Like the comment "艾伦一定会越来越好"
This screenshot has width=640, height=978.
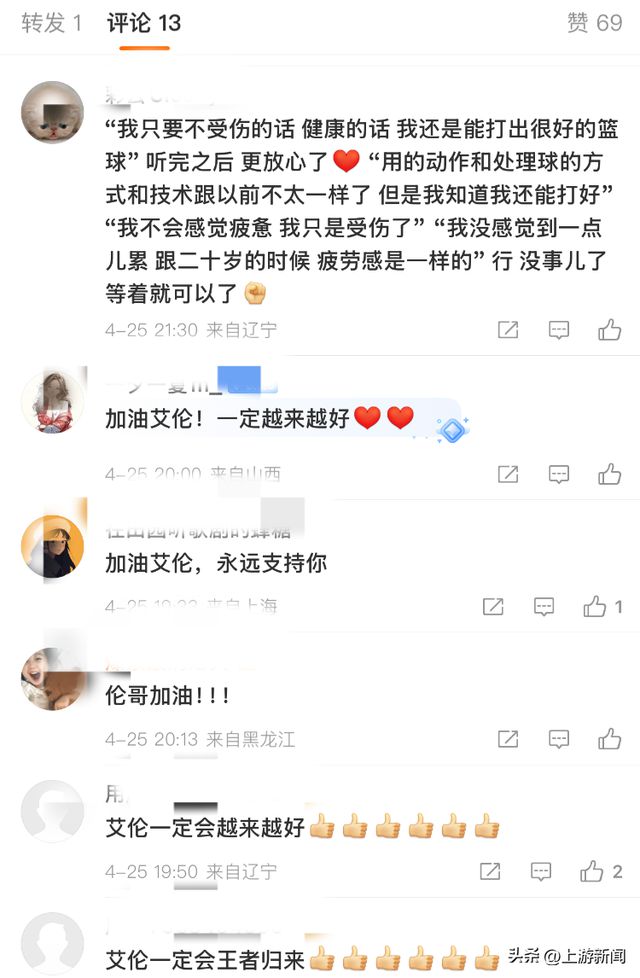point(592,871)
